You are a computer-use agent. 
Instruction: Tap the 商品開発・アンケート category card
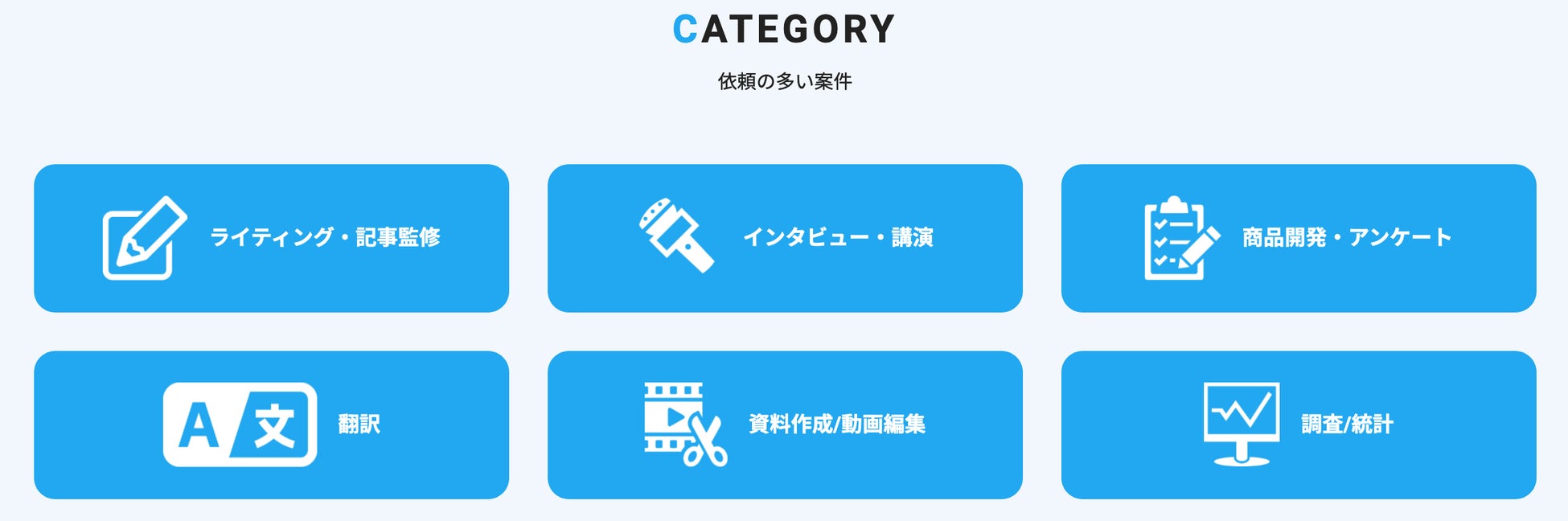click(1298, 238)
